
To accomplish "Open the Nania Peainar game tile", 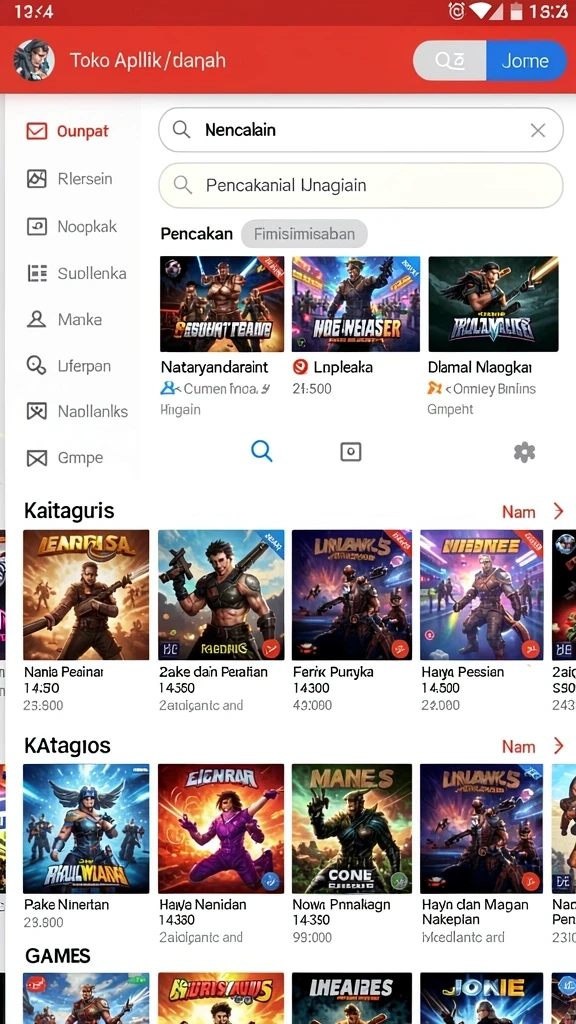I will [x=86, y=621].
